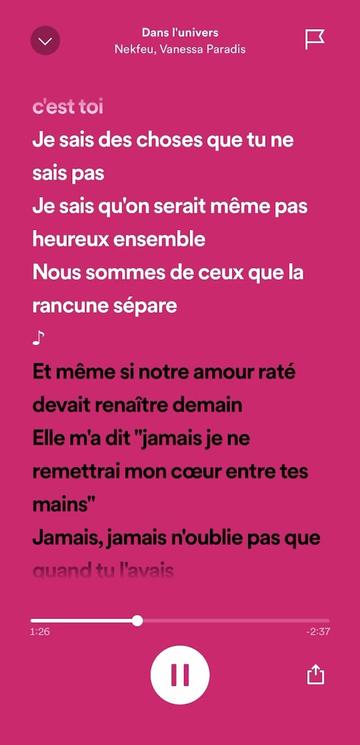Jump to lyric line "Nous sommes de ceux que la rancune sépare"

168,289
